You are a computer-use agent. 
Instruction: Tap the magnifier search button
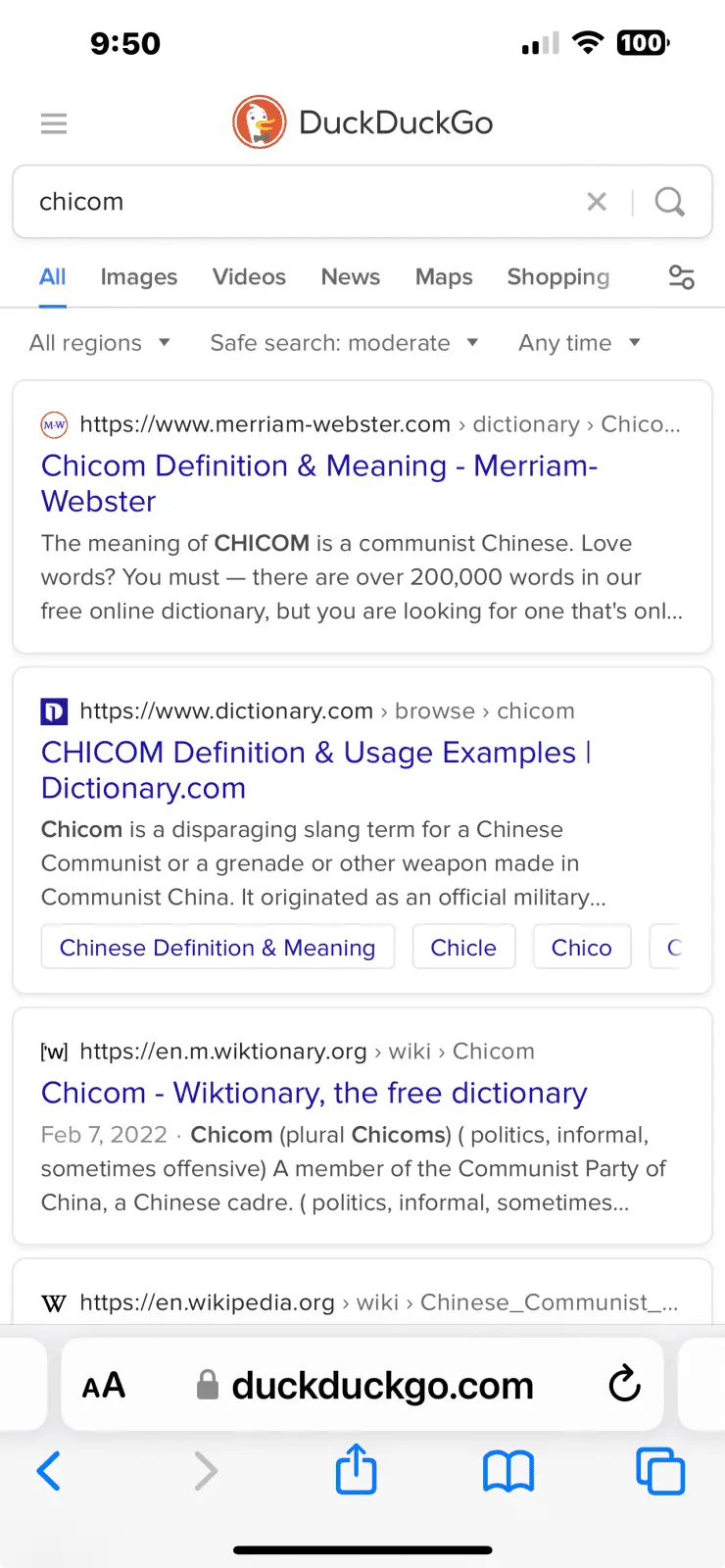pyautogui.click(x=670, y=202)
